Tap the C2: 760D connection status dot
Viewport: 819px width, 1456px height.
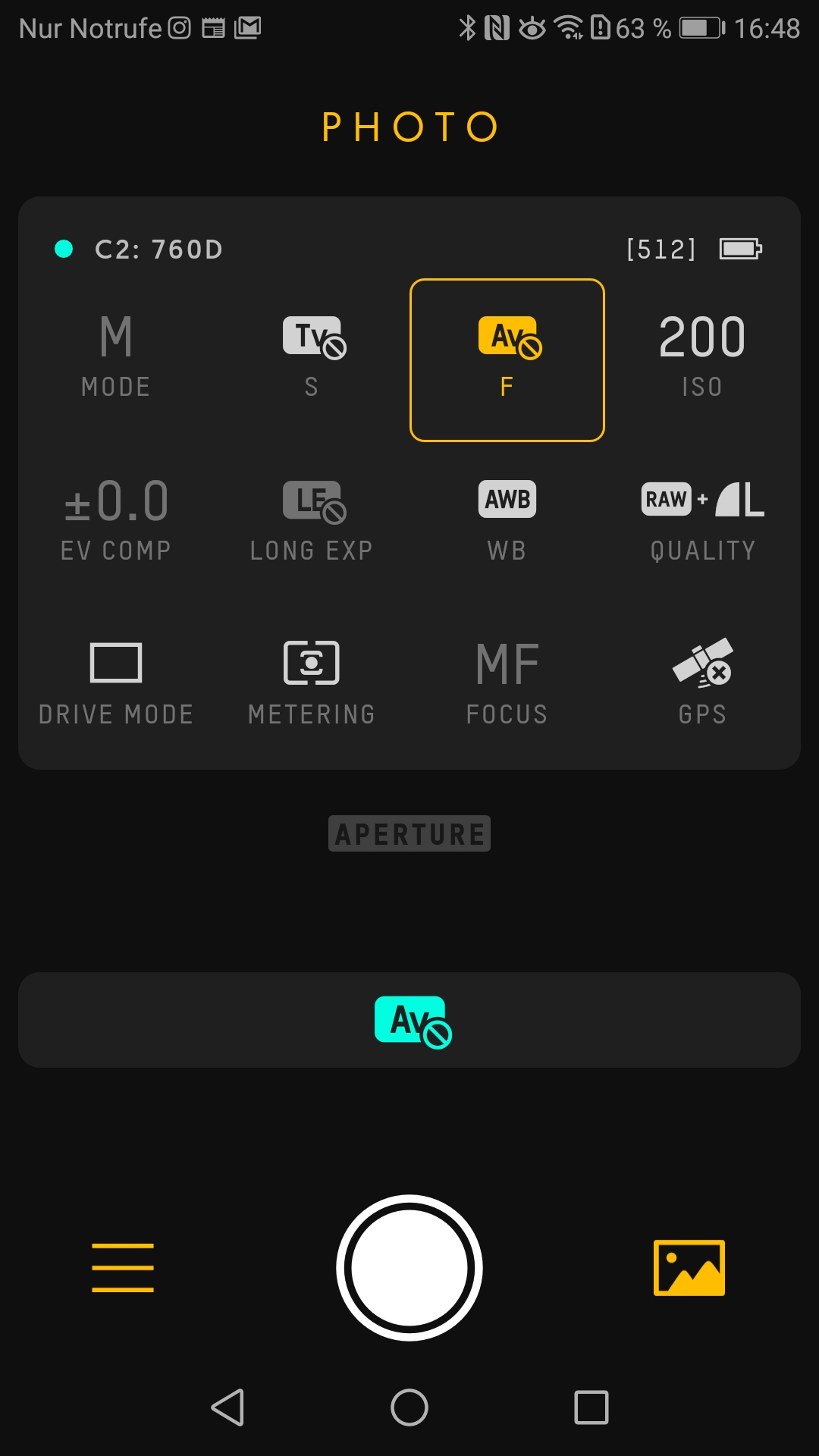(64, 248)
